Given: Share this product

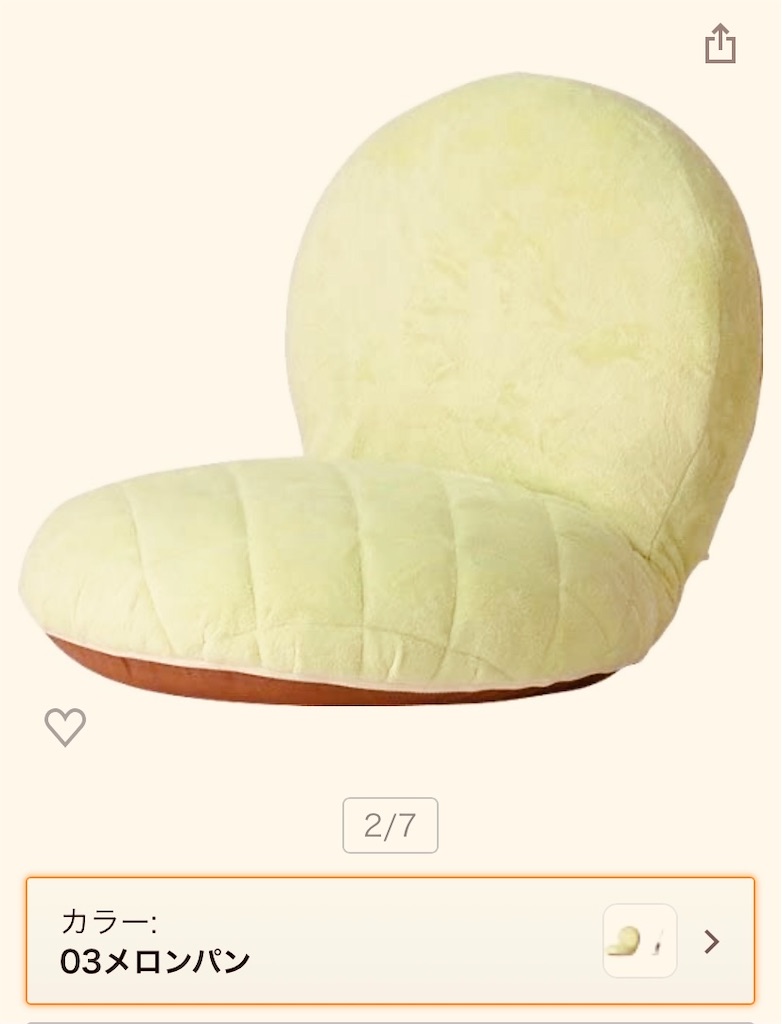Looking at the screenshot, I should 720,45.
